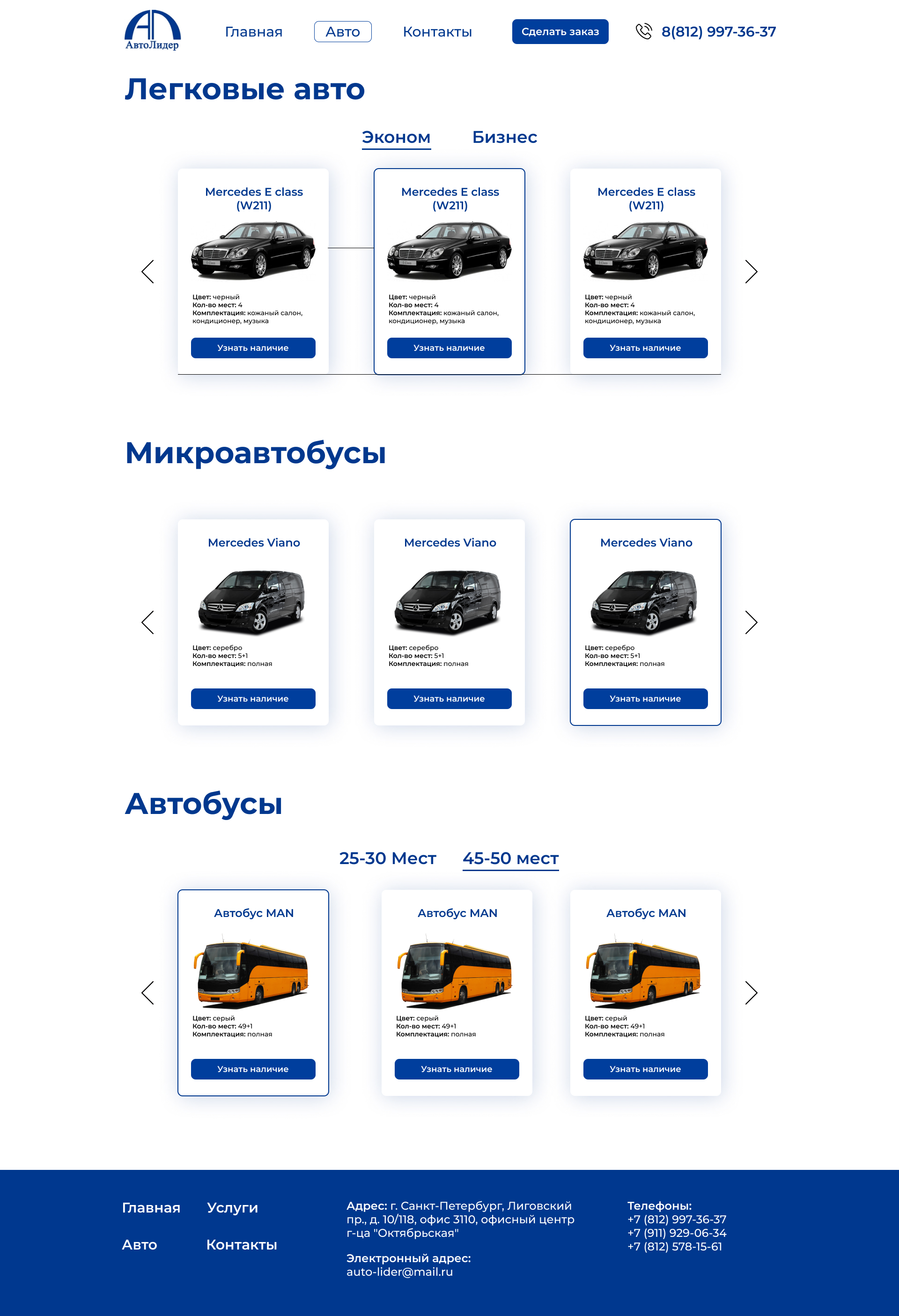Select the 45-50 мест tab
The width and height of the screenshot is (899, 1316).
pos(510,858)
